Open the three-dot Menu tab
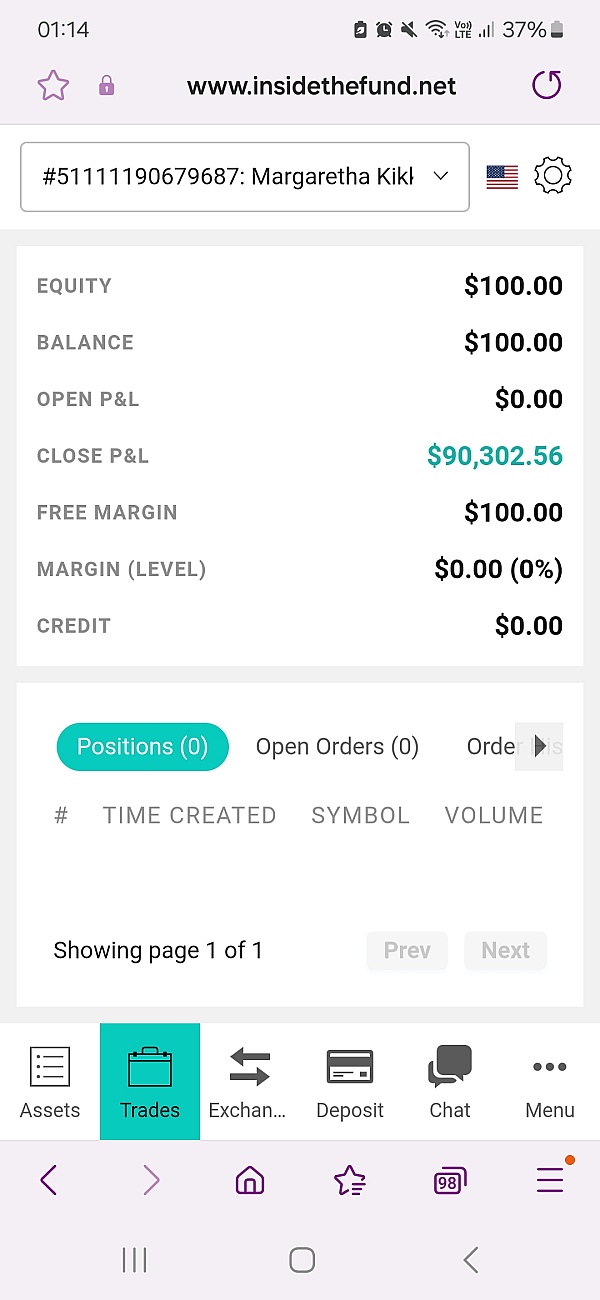The width and height of the screenshot is (600, 1300). click(x=550, y=1082)
